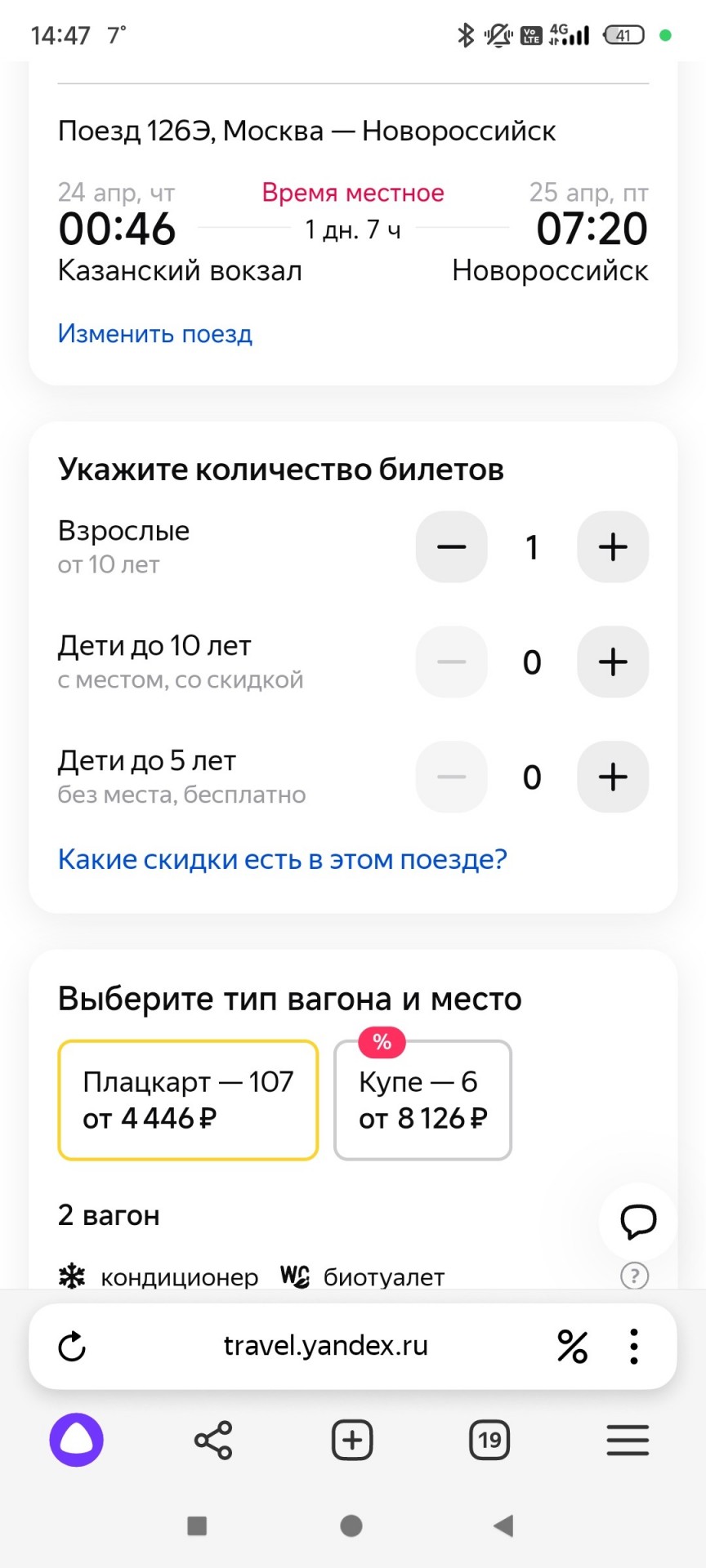Screen dimensions: 706x1568
Task: Increase the Взрослые ticket count
Action: pos(613,547)
